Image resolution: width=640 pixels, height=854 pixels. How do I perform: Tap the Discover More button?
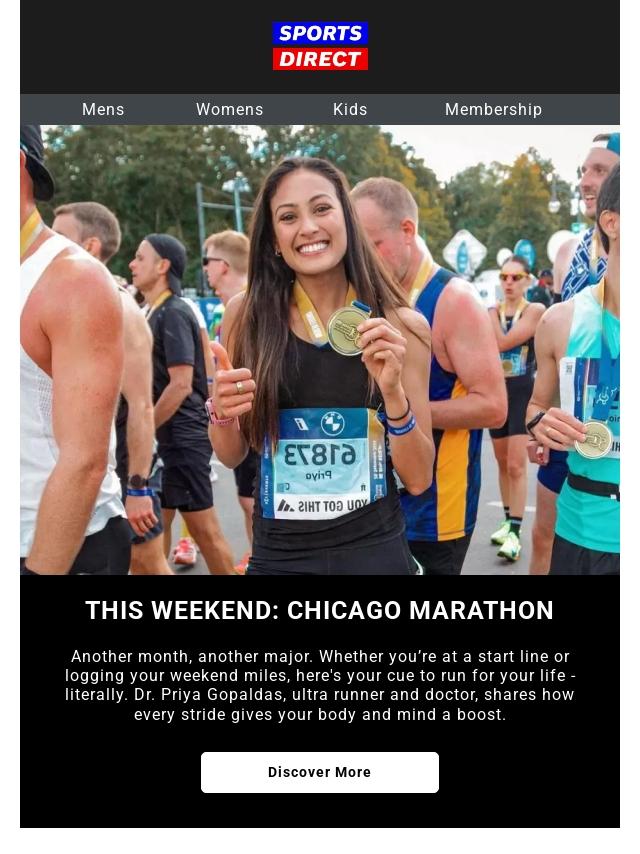[319, 772]
